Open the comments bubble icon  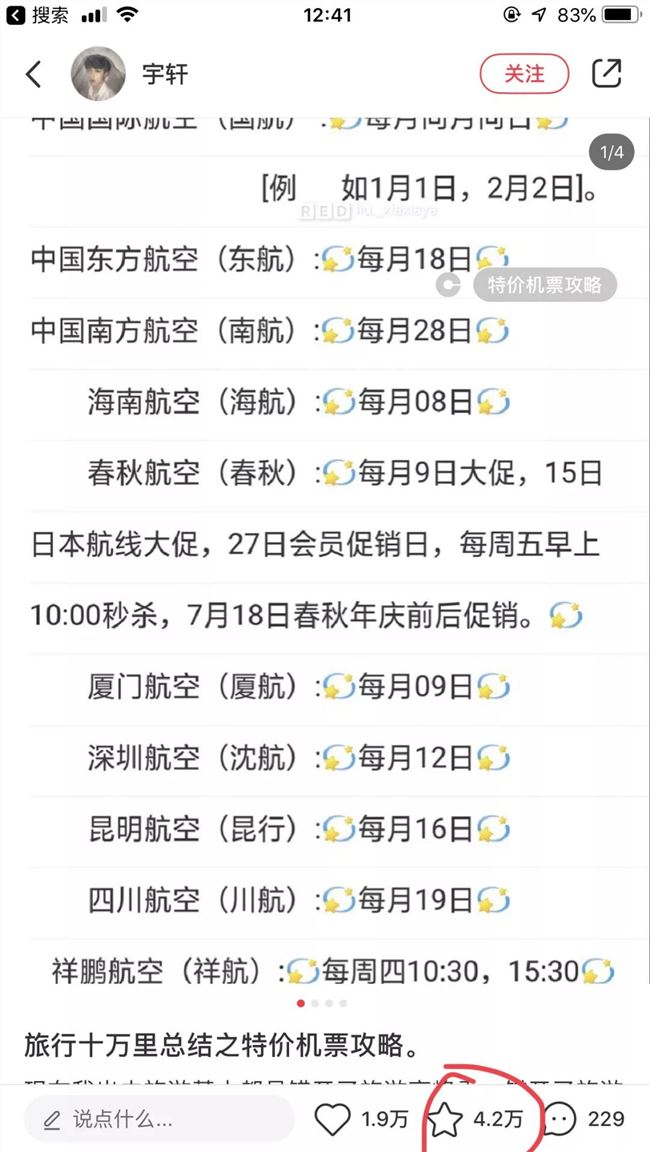[x=563, y=1119]
